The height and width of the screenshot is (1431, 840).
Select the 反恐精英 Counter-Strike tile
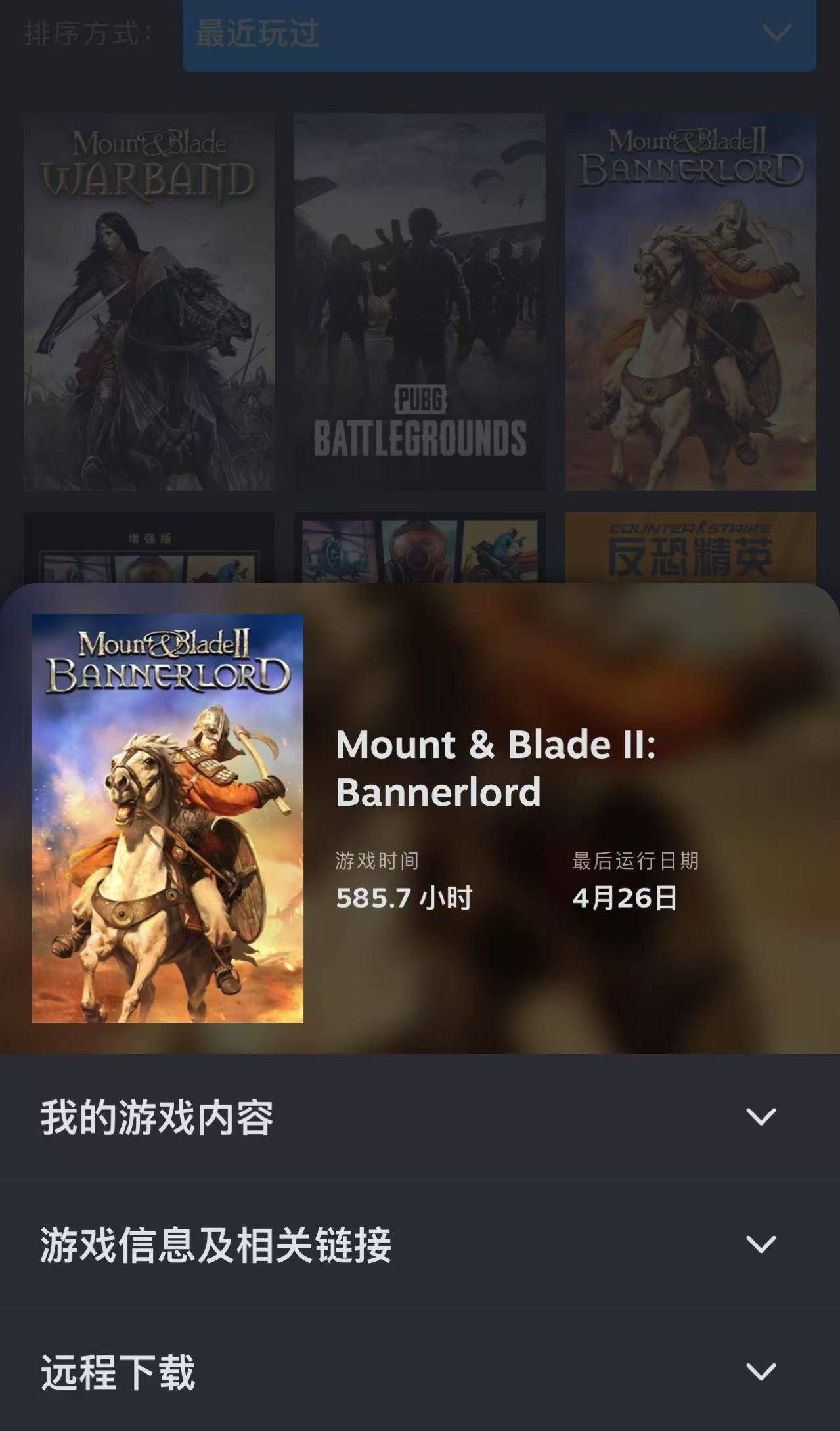[x=690, y=548]
